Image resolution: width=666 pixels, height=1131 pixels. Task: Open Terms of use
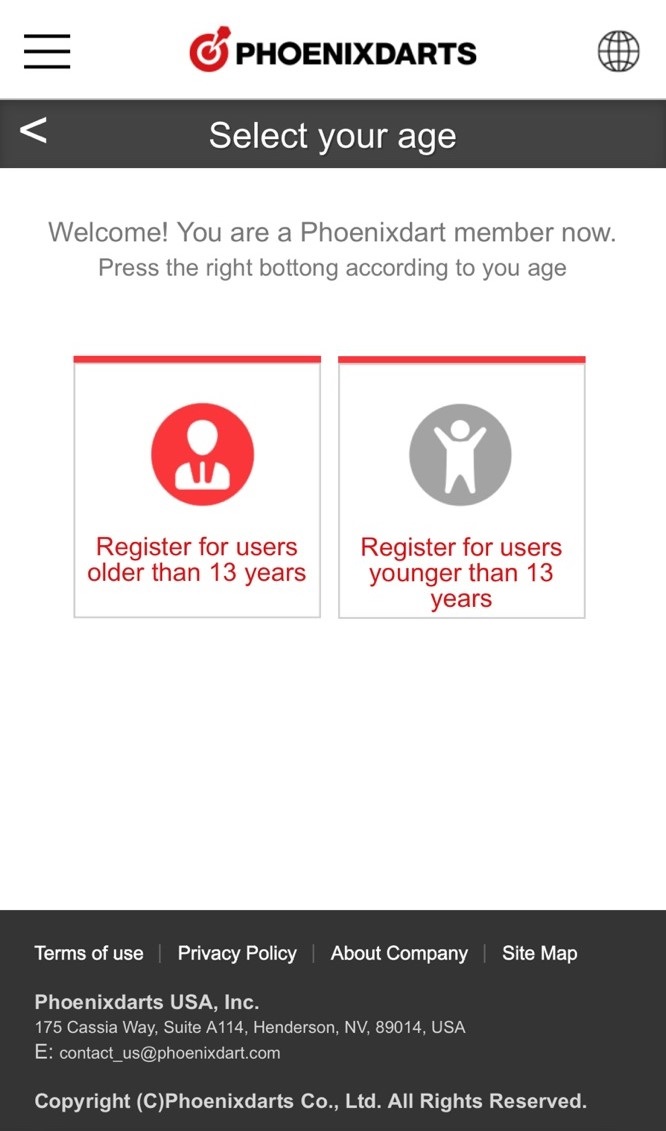tap(89, 953)
